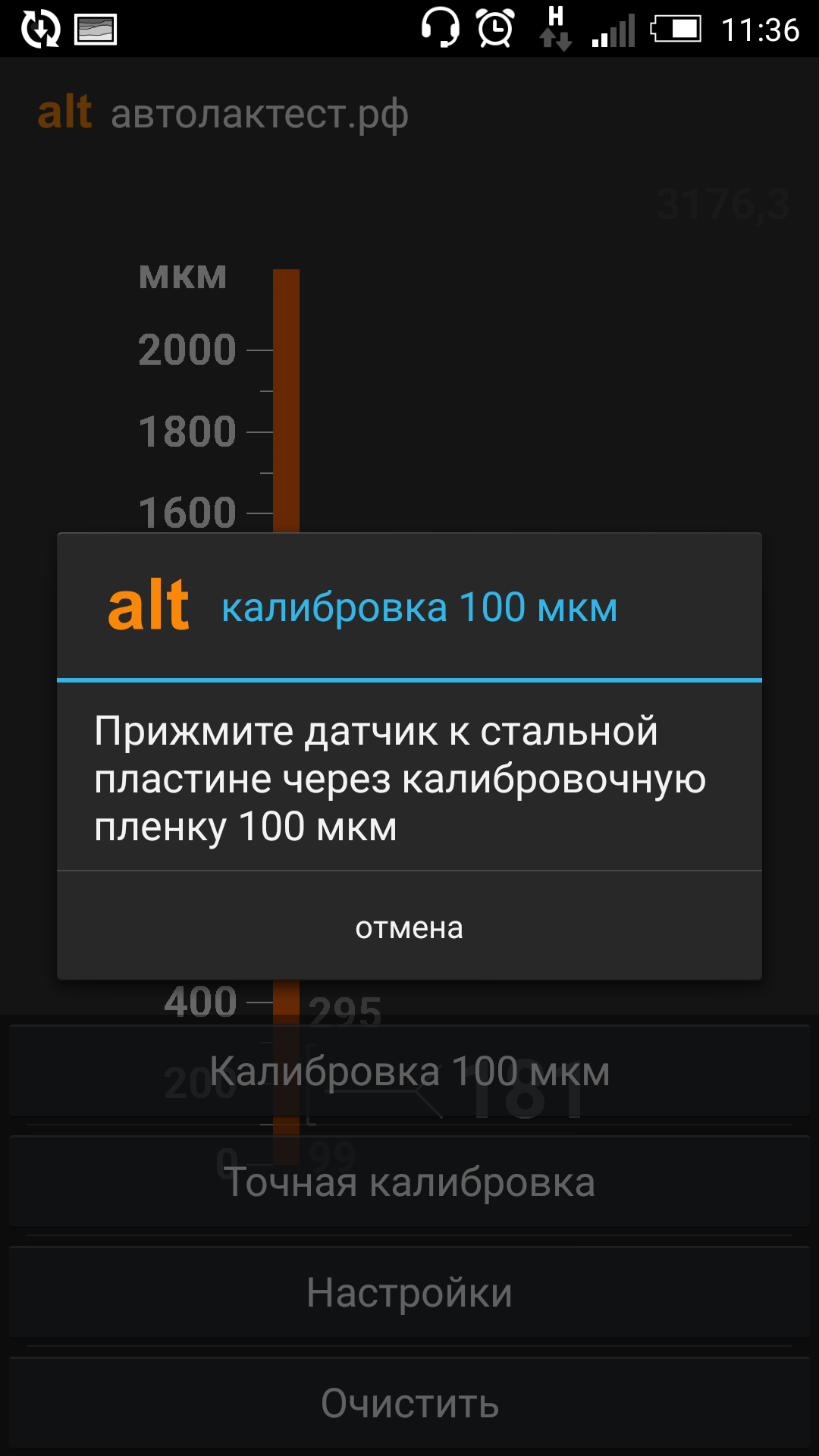
Task: Open Настройки settings
Action: 409,1293
